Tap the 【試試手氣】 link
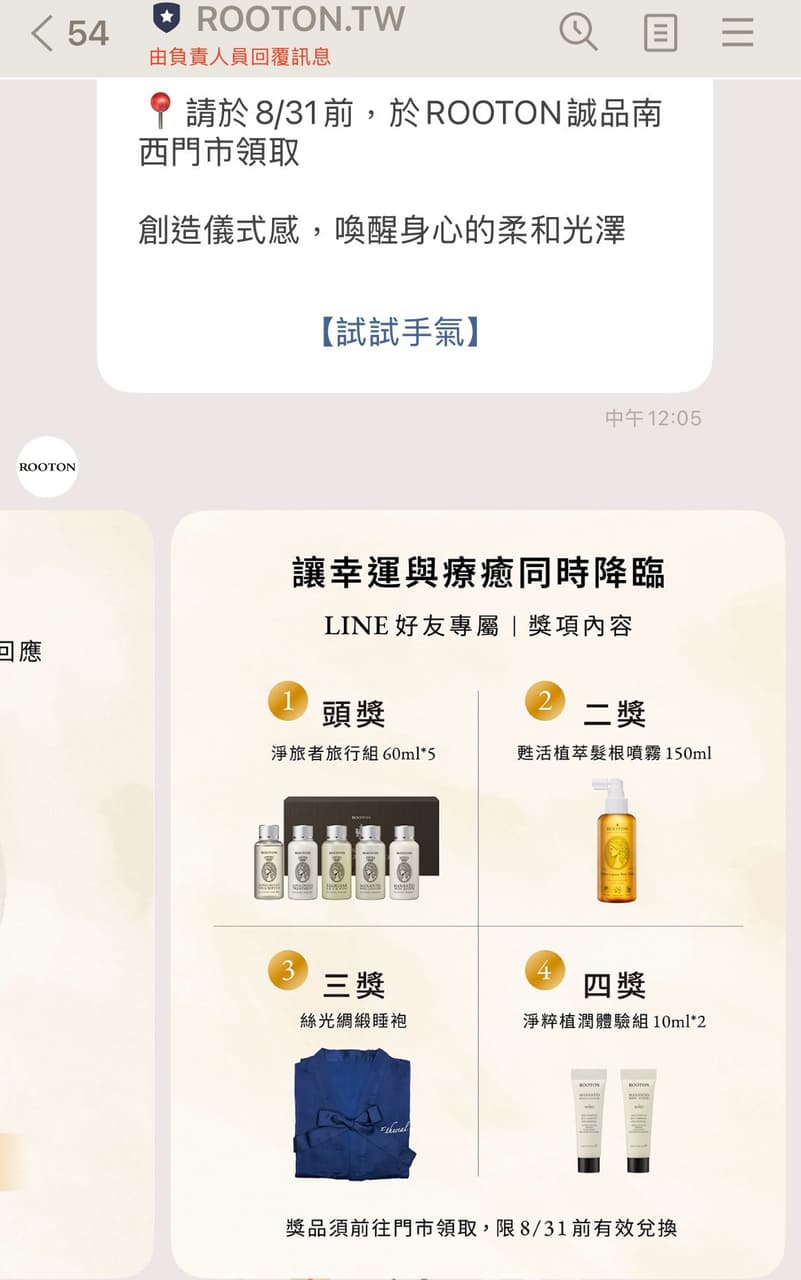This screenshot has height=1280, width=801. pos(401,332)
